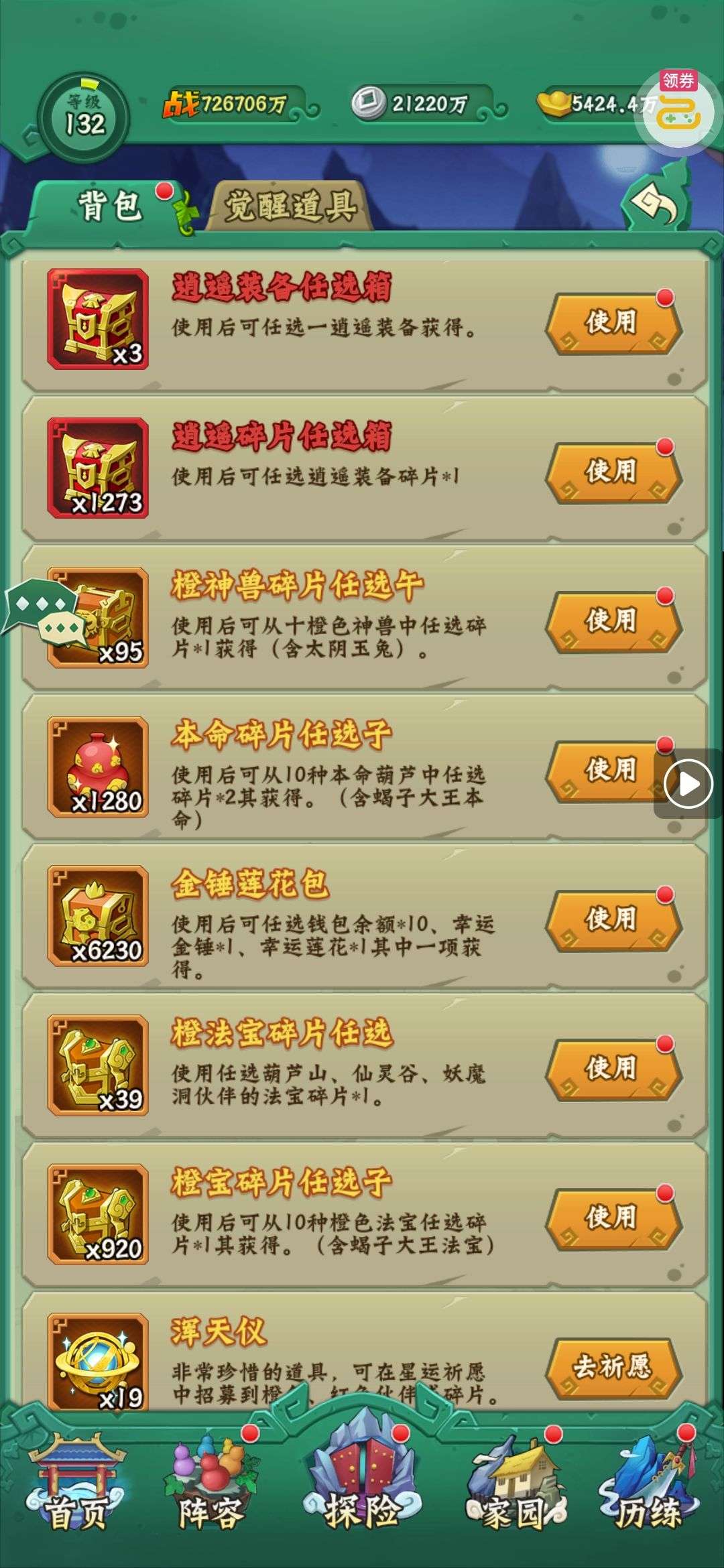Tap 去祈愿 for the 浑天仪 item
Image resolution: width=724 pixels, height=1568 pixels.
(613, 1367)
